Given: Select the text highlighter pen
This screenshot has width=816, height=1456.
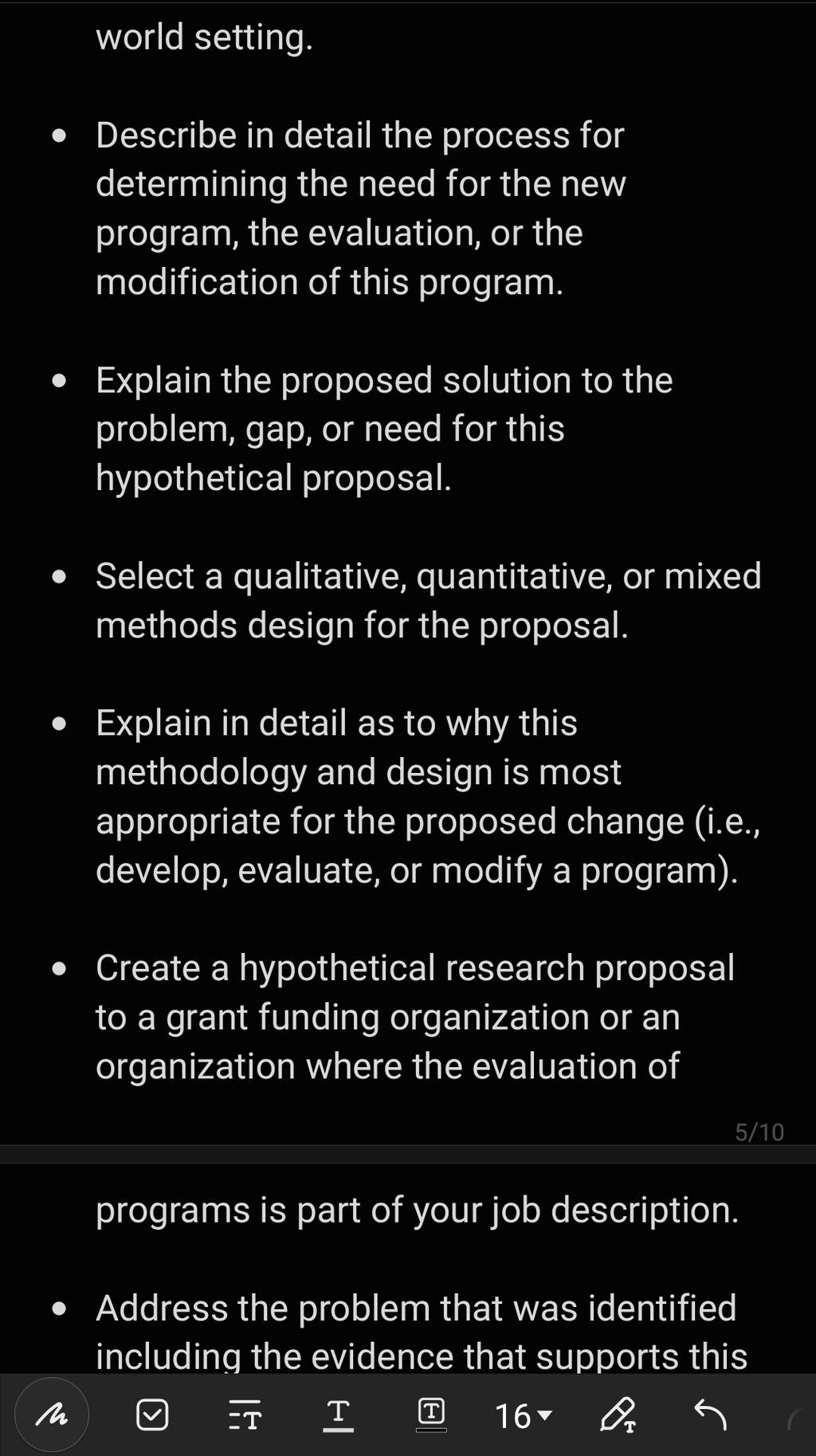Looking at the screenshot, I should [618, 1415].
